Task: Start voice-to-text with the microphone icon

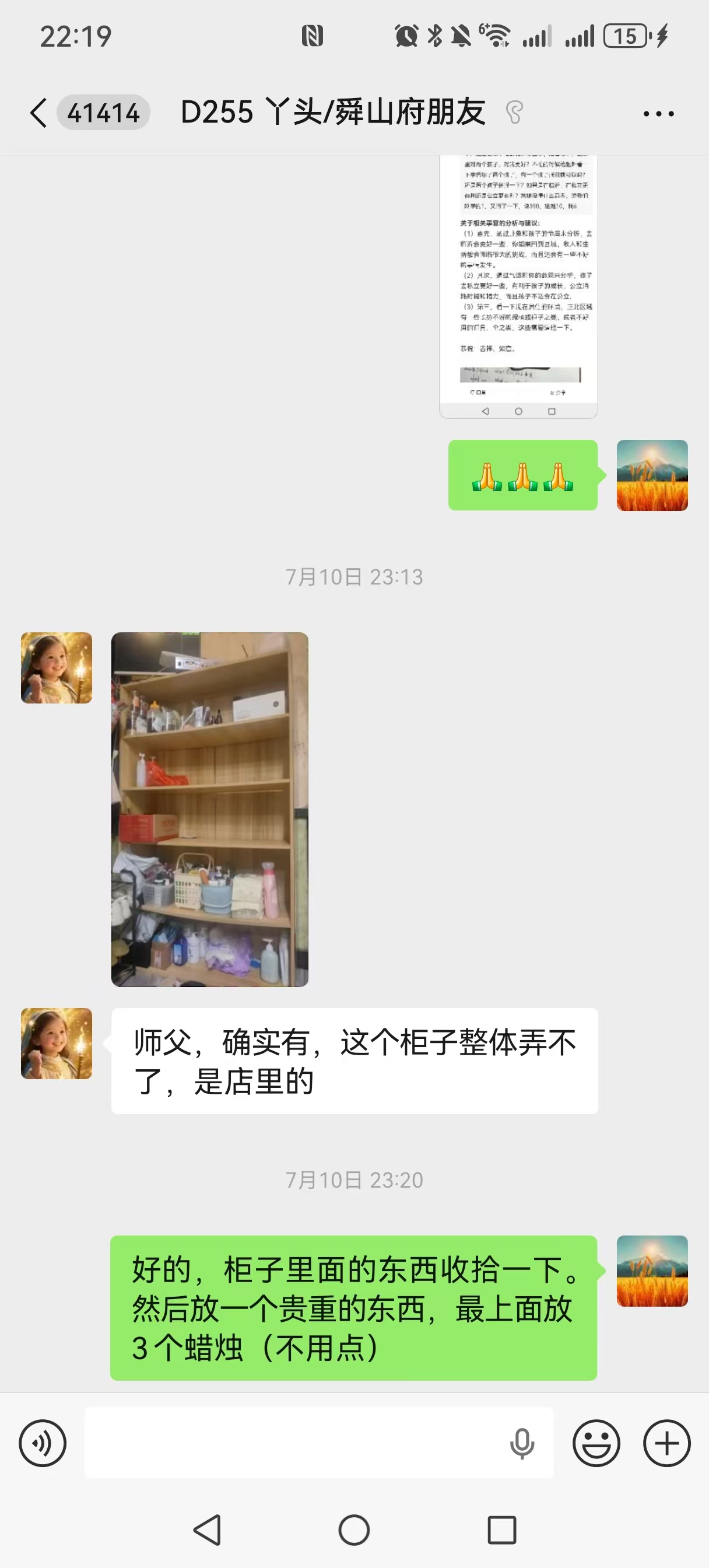Action: (522, 1443)
